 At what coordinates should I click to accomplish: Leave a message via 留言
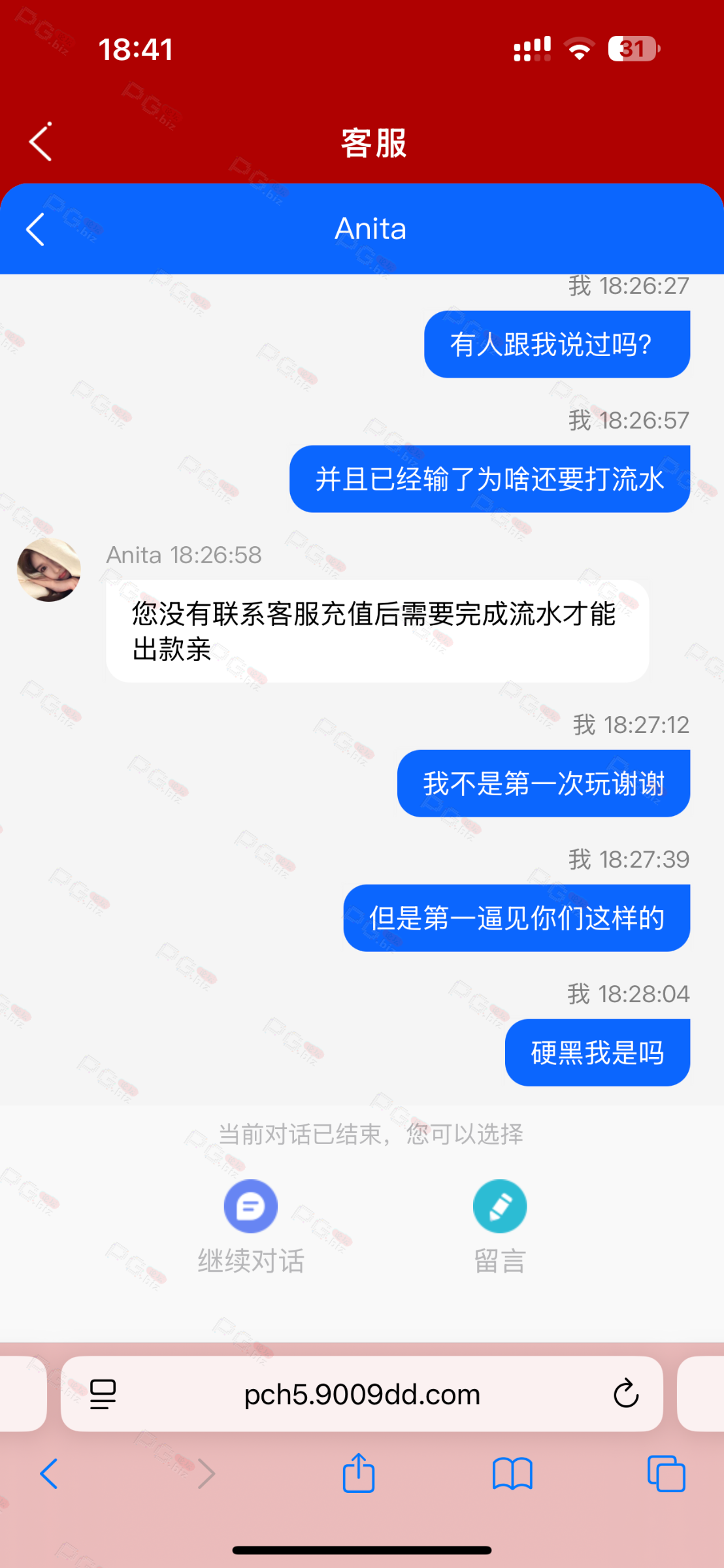500,1227
